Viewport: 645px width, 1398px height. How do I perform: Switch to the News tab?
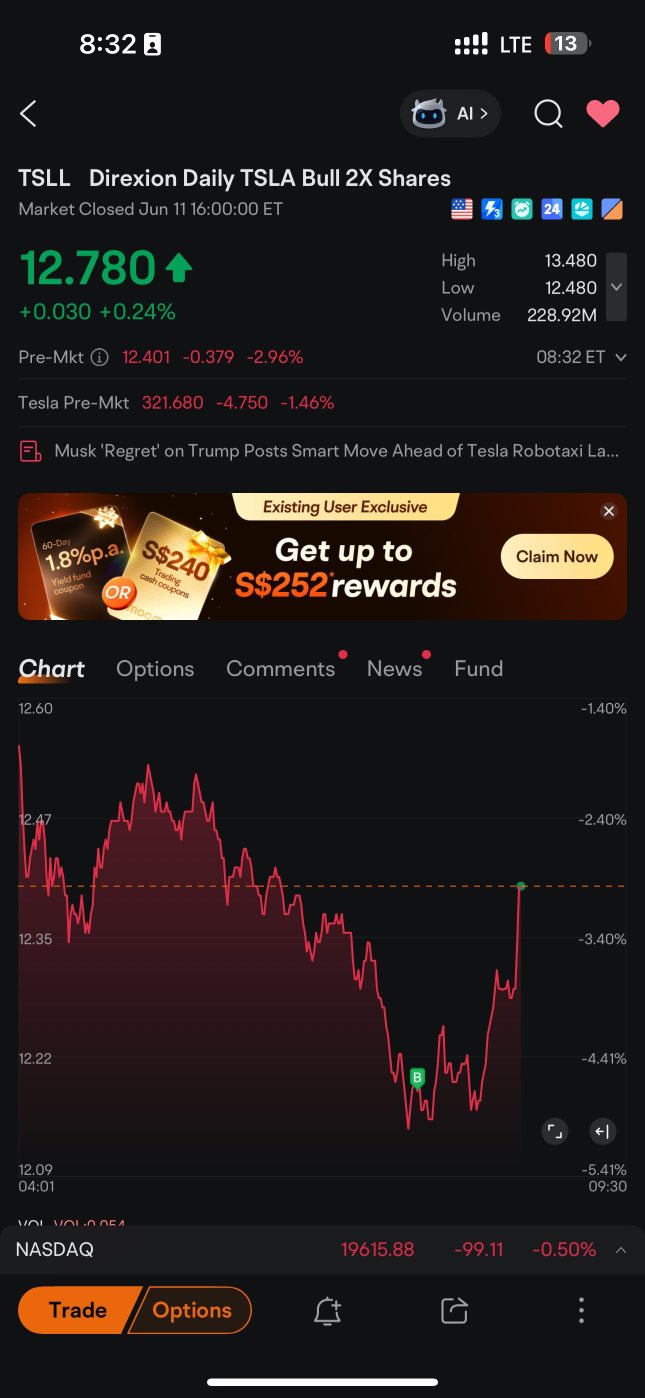[394, 669]
